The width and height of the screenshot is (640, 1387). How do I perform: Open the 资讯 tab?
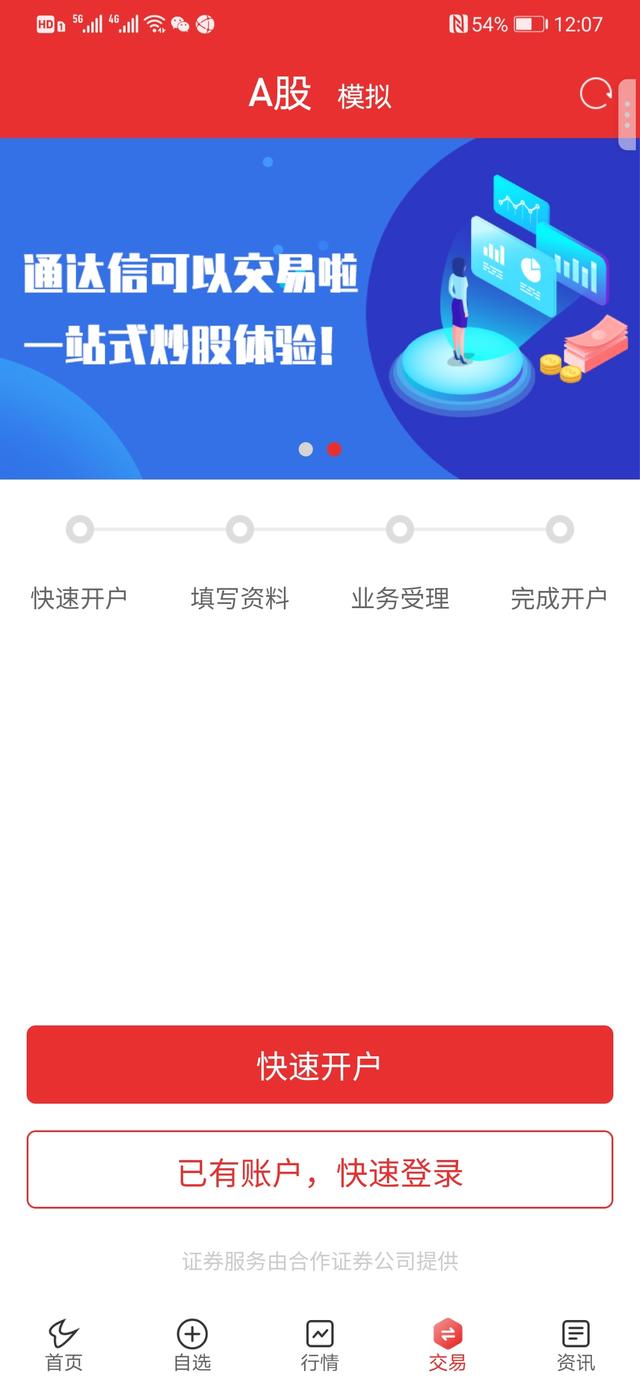tap(575, 1344)
